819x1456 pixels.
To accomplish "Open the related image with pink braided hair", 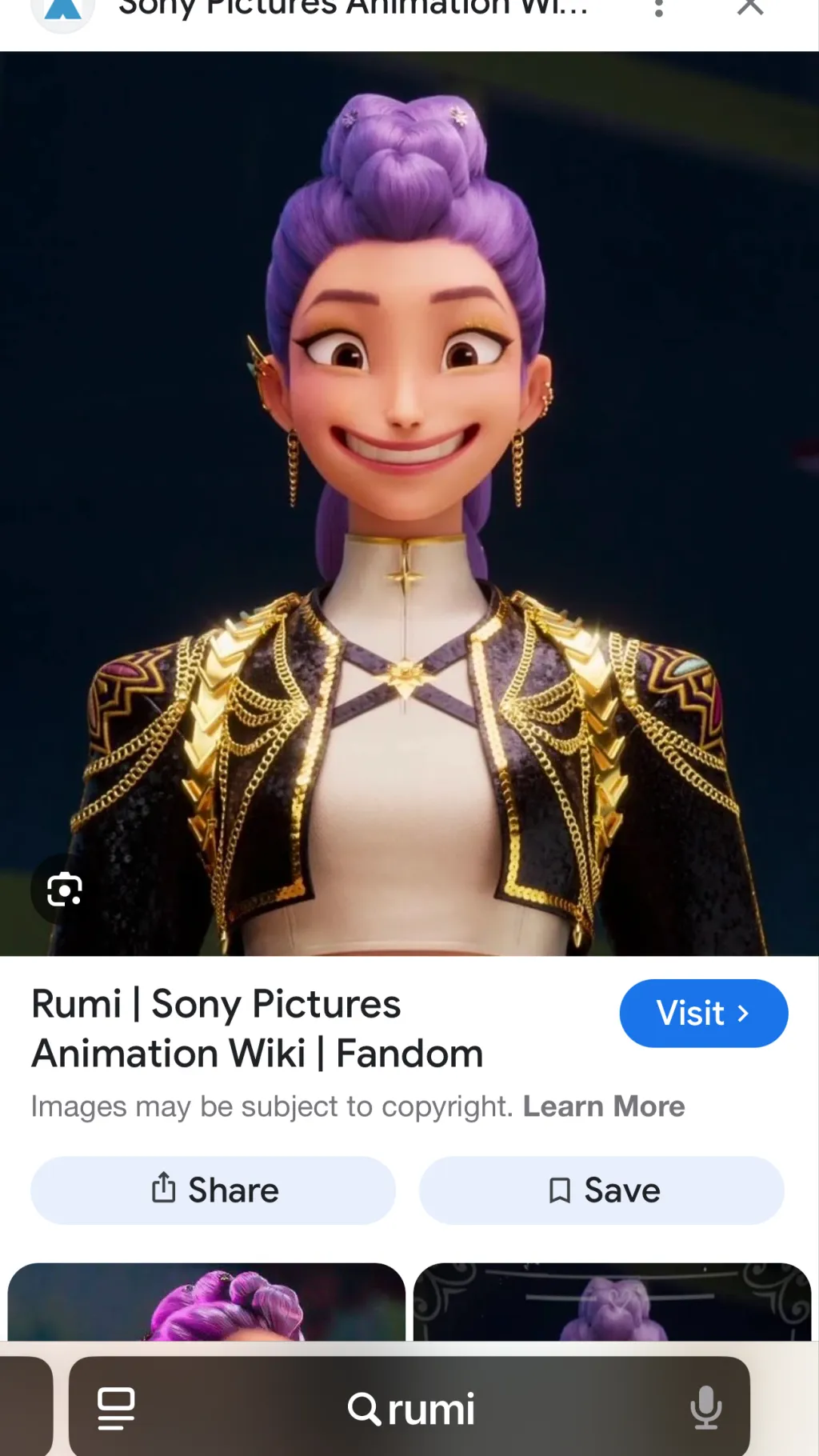I will tap(206, 1302).
